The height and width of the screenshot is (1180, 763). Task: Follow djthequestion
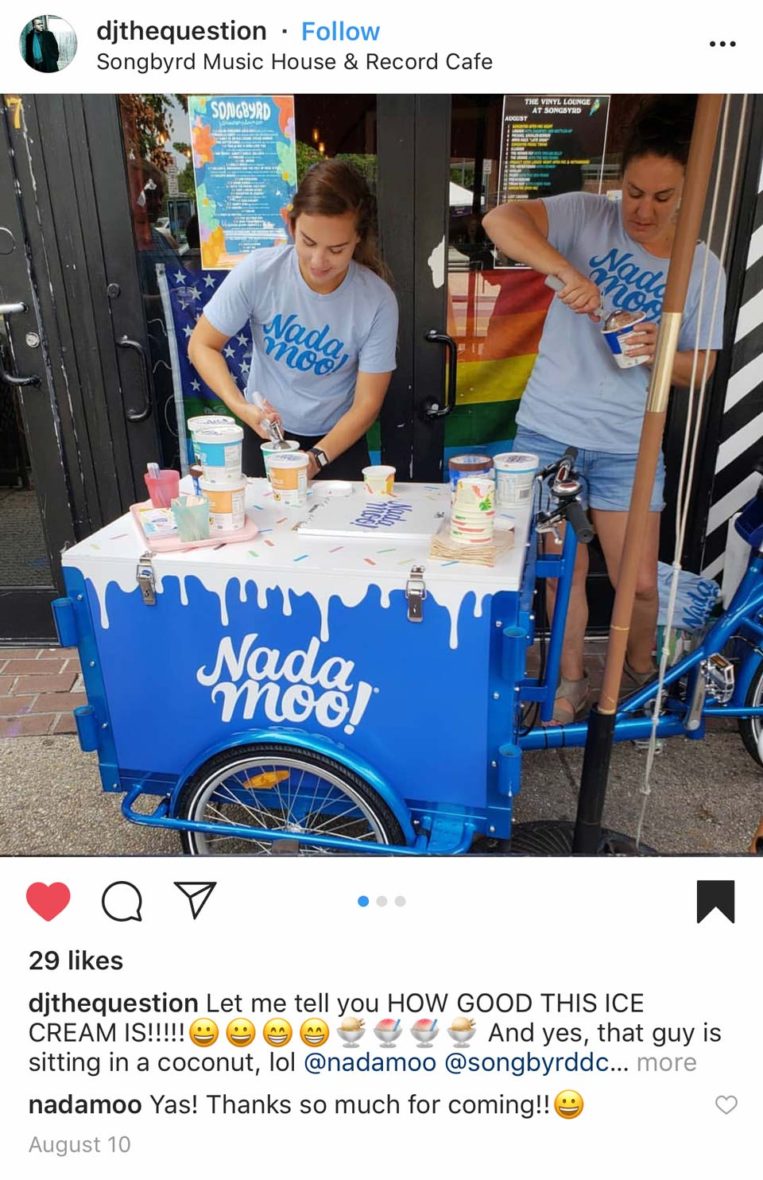pyautogui.click(x=340, y=31)
